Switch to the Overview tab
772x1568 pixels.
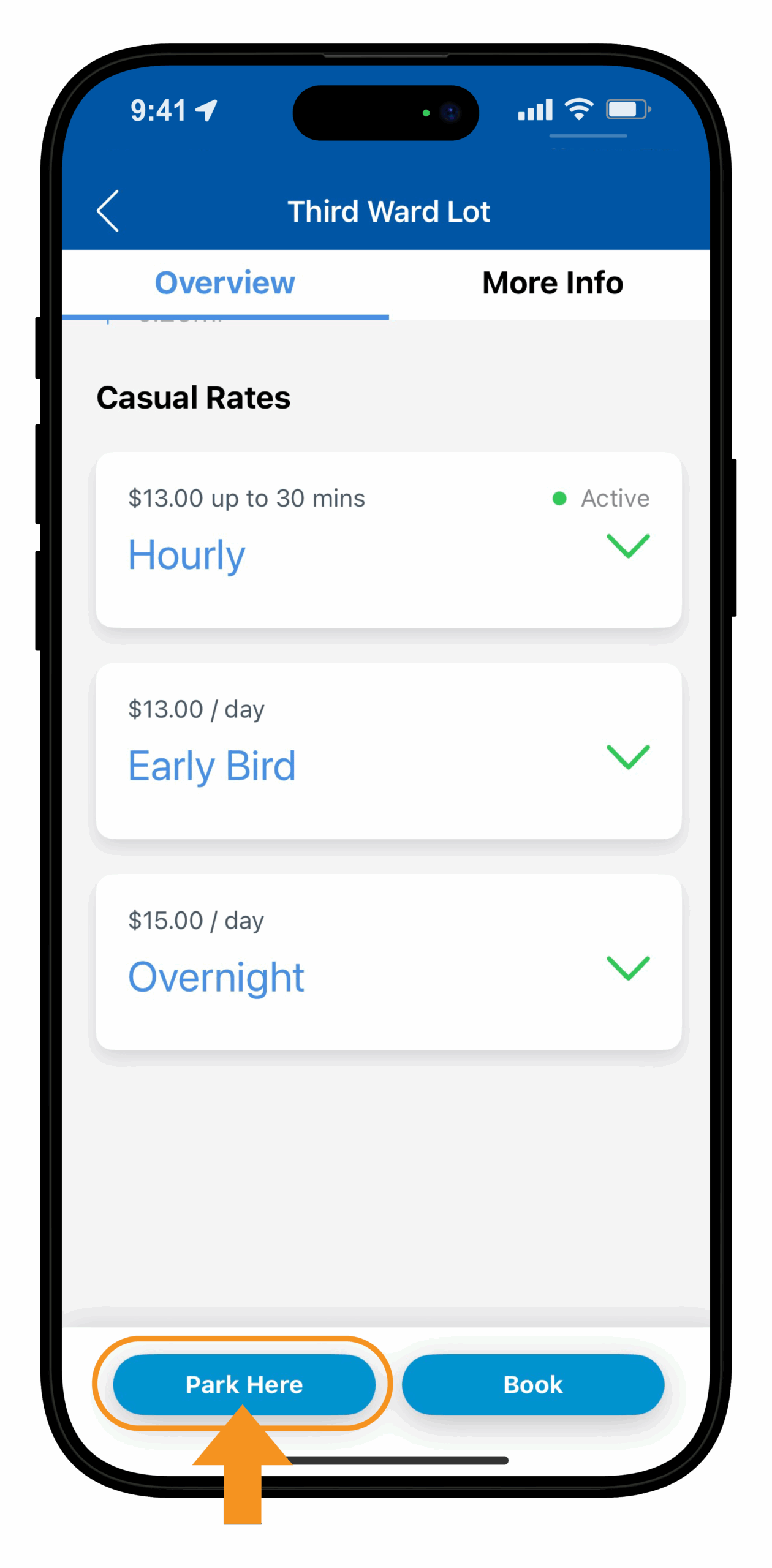click(225, 283)
